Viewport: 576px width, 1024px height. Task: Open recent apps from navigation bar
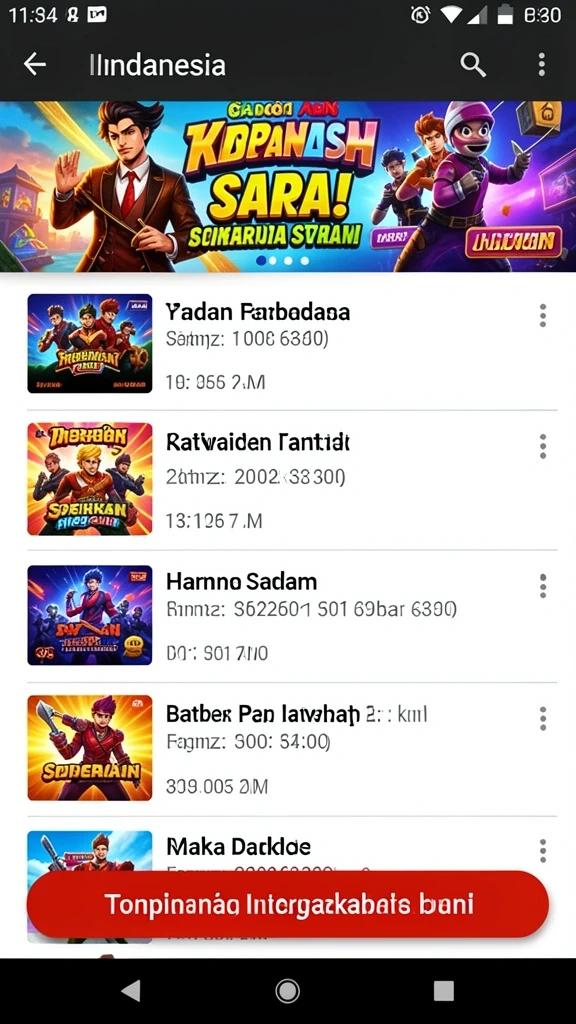tap(444, 991)
